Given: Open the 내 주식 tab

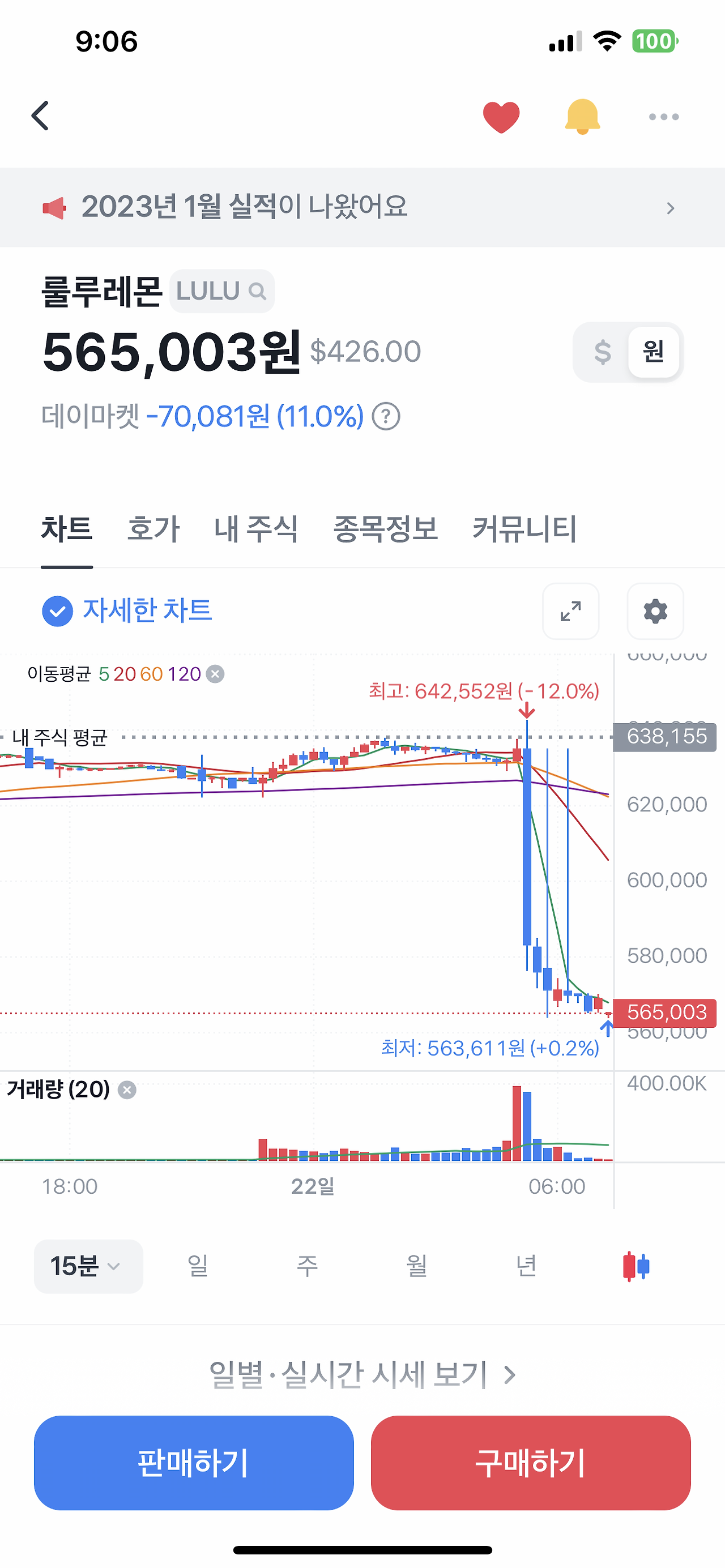Looking at the screenshot, I should (255, 528).
